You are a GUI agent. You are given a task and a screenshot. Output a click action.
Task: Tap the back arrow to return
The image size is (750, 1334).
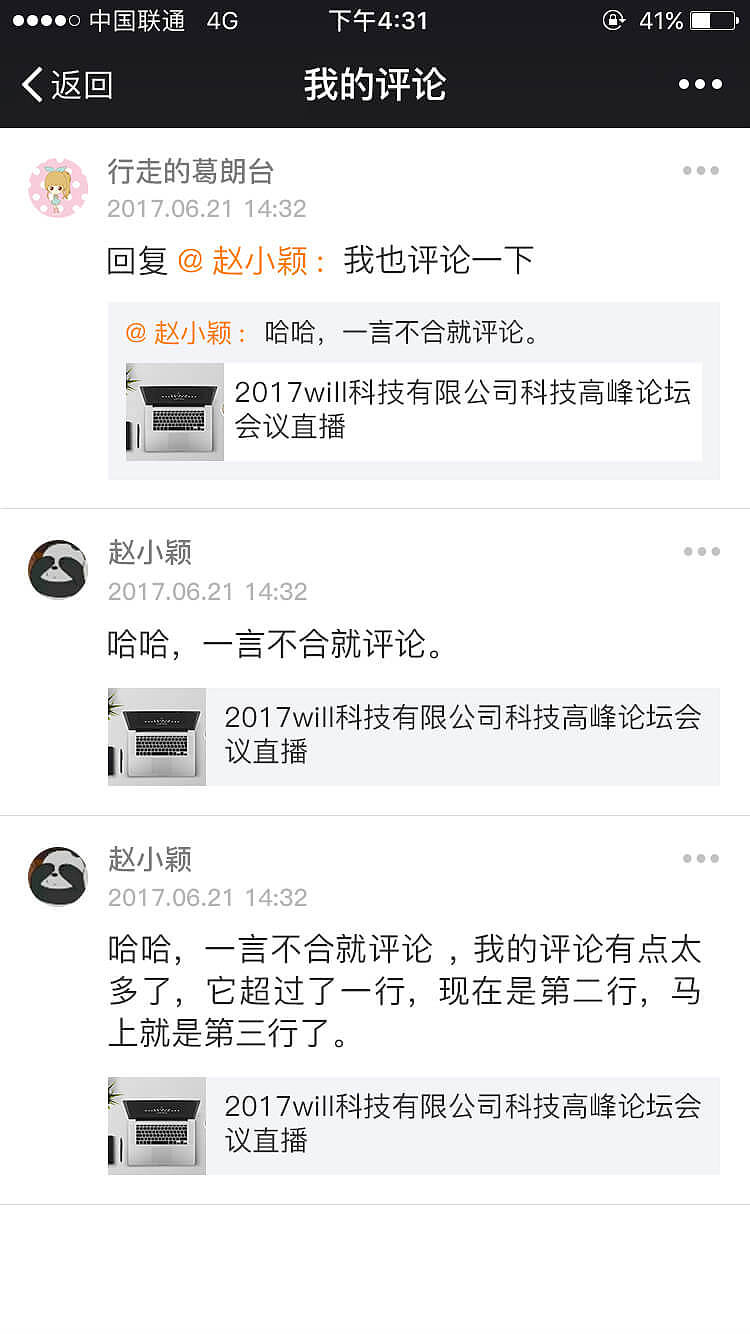click(33, 85)
